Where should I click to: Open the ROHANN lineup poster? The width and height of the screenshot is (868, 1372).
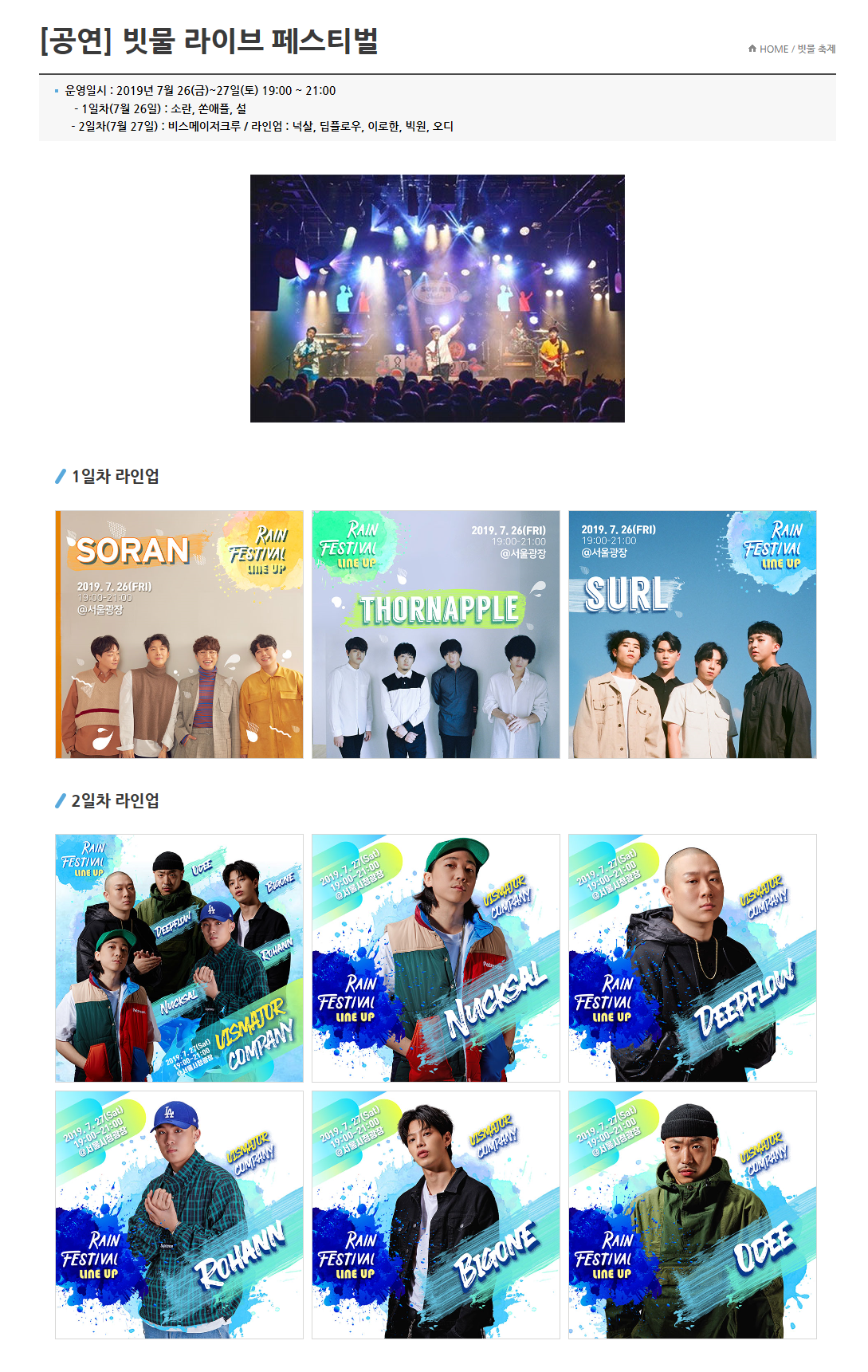pos(179,1215)
